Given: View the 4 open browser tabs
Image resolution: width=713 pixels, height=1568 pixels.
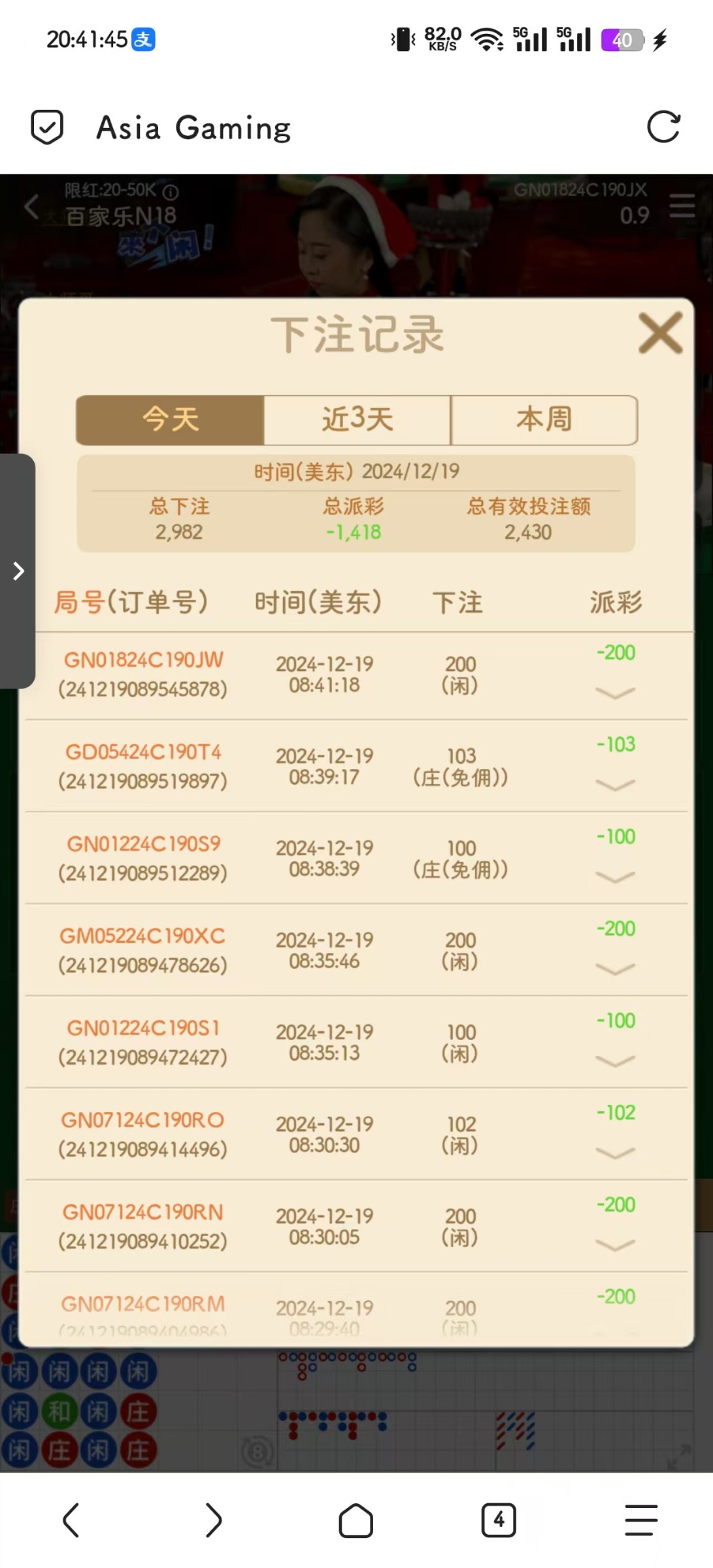Looking at the screenshot, I should [x=499, y=1520].
